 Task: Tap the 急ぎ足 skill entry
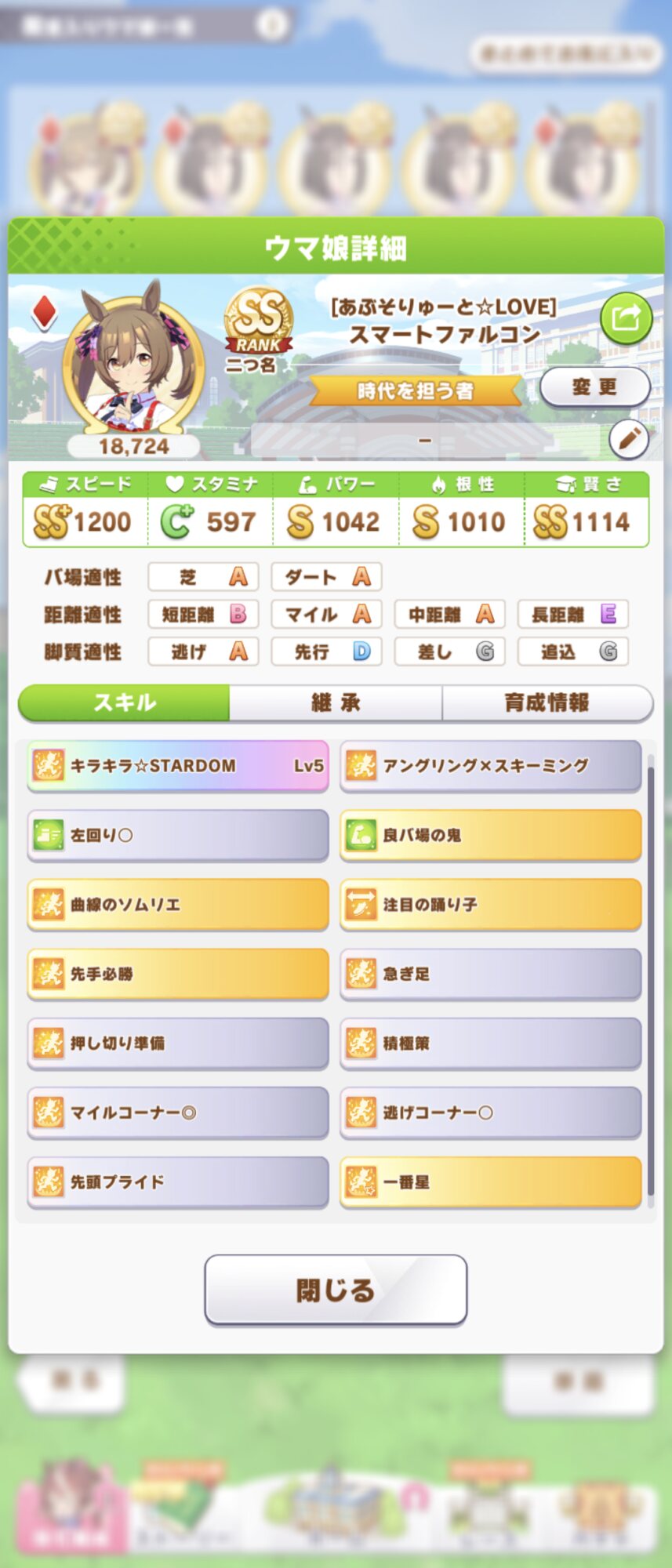(x=491, y=974)
